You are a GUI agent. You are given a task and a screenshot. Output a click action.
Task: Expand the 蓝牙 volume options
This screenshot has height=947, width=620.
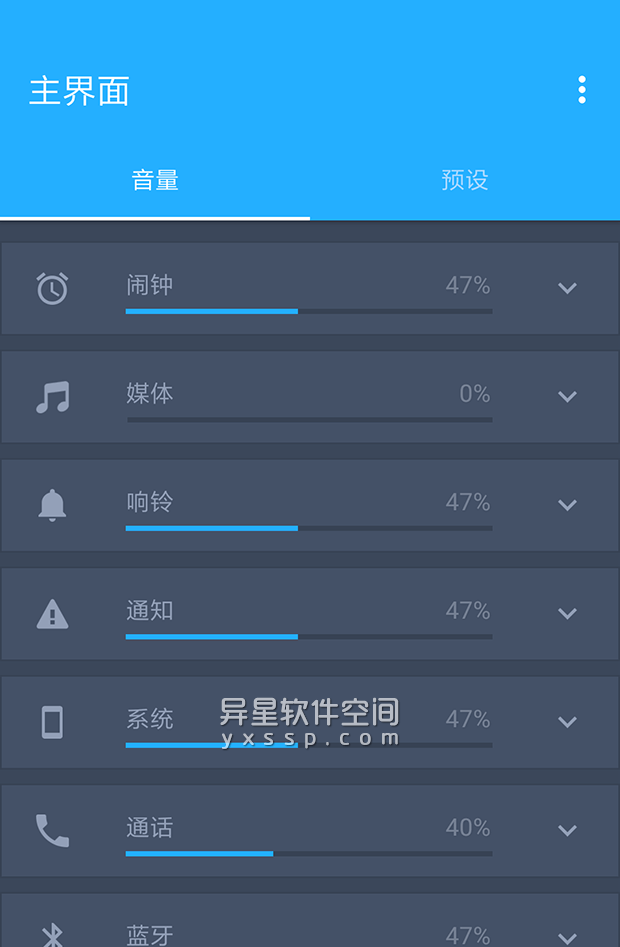(567, 937)
